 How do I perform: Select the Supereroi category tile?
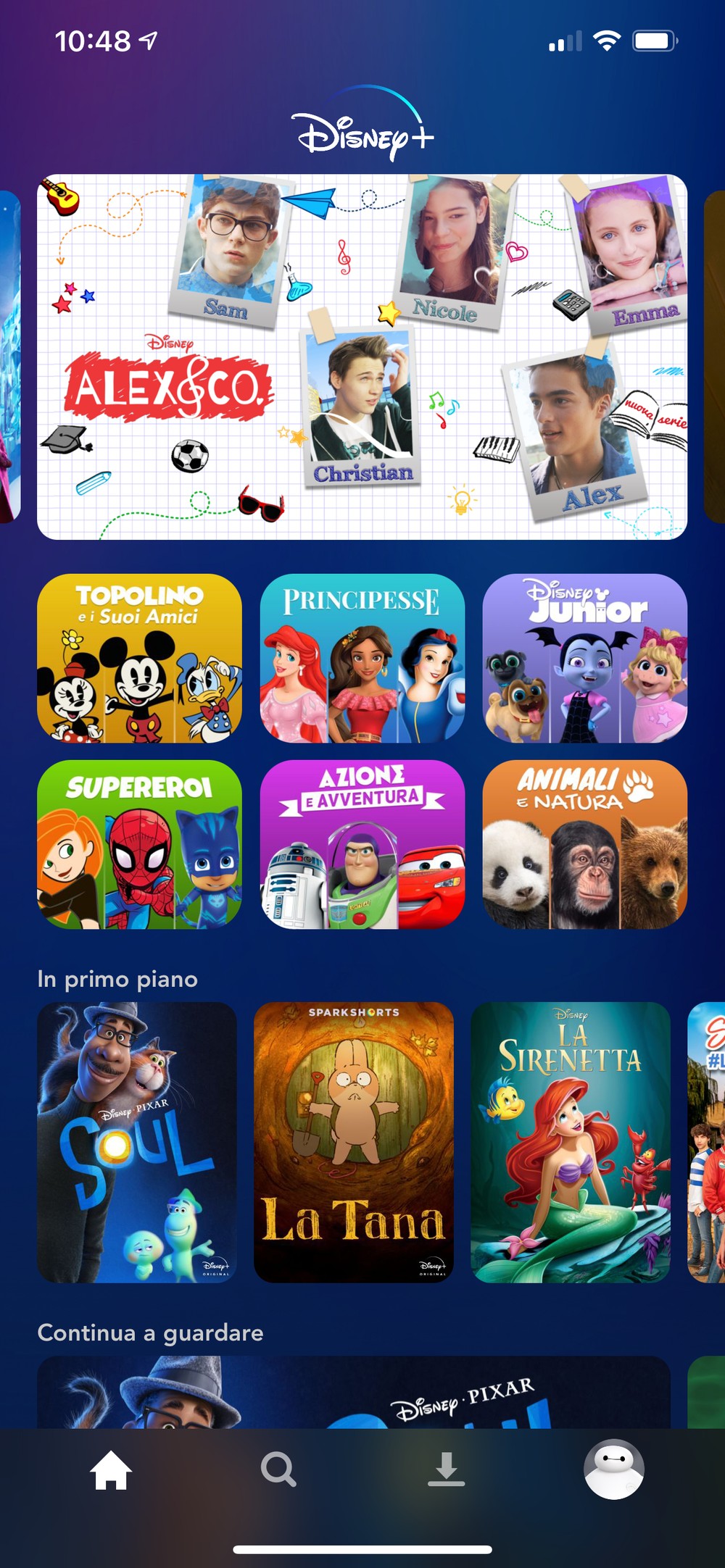coord(139,844)
